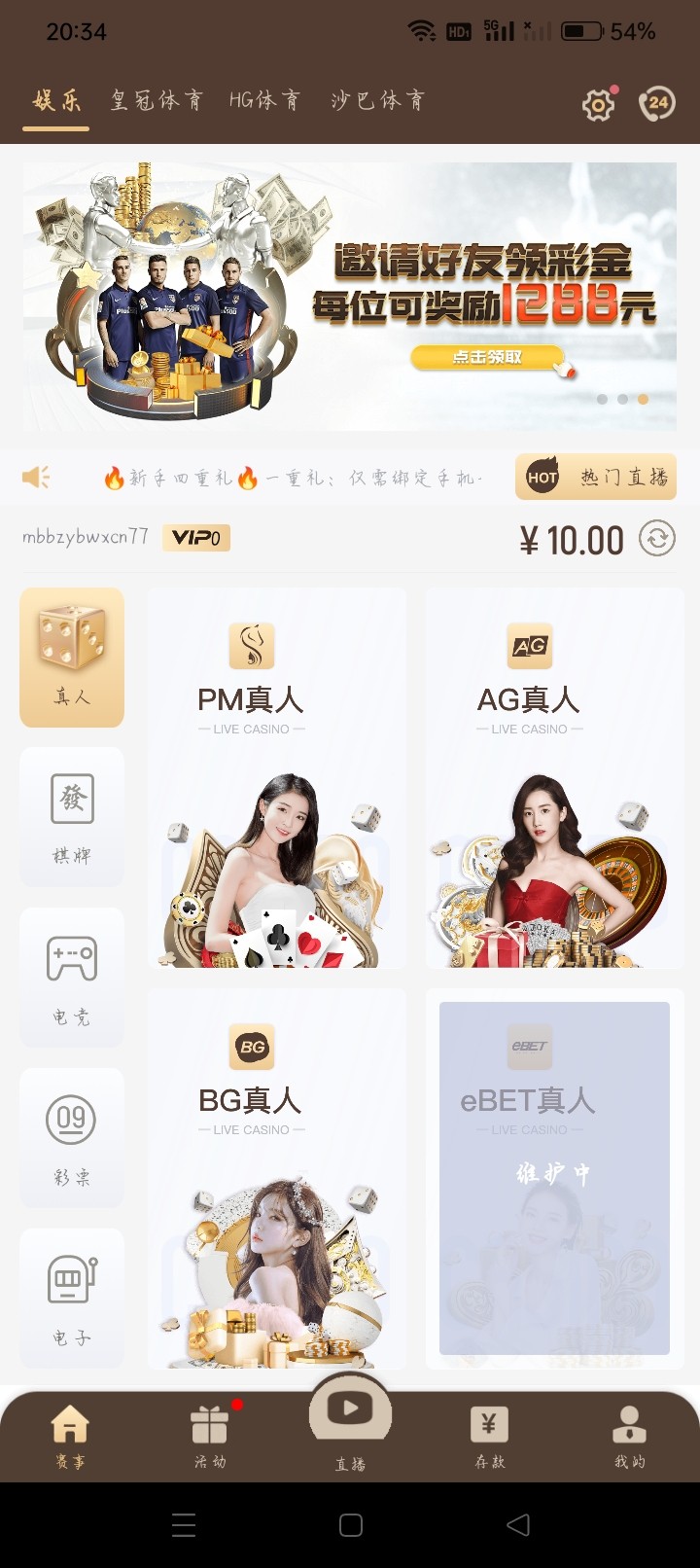Choose the 电竞 category

click(x=72, y=978)
